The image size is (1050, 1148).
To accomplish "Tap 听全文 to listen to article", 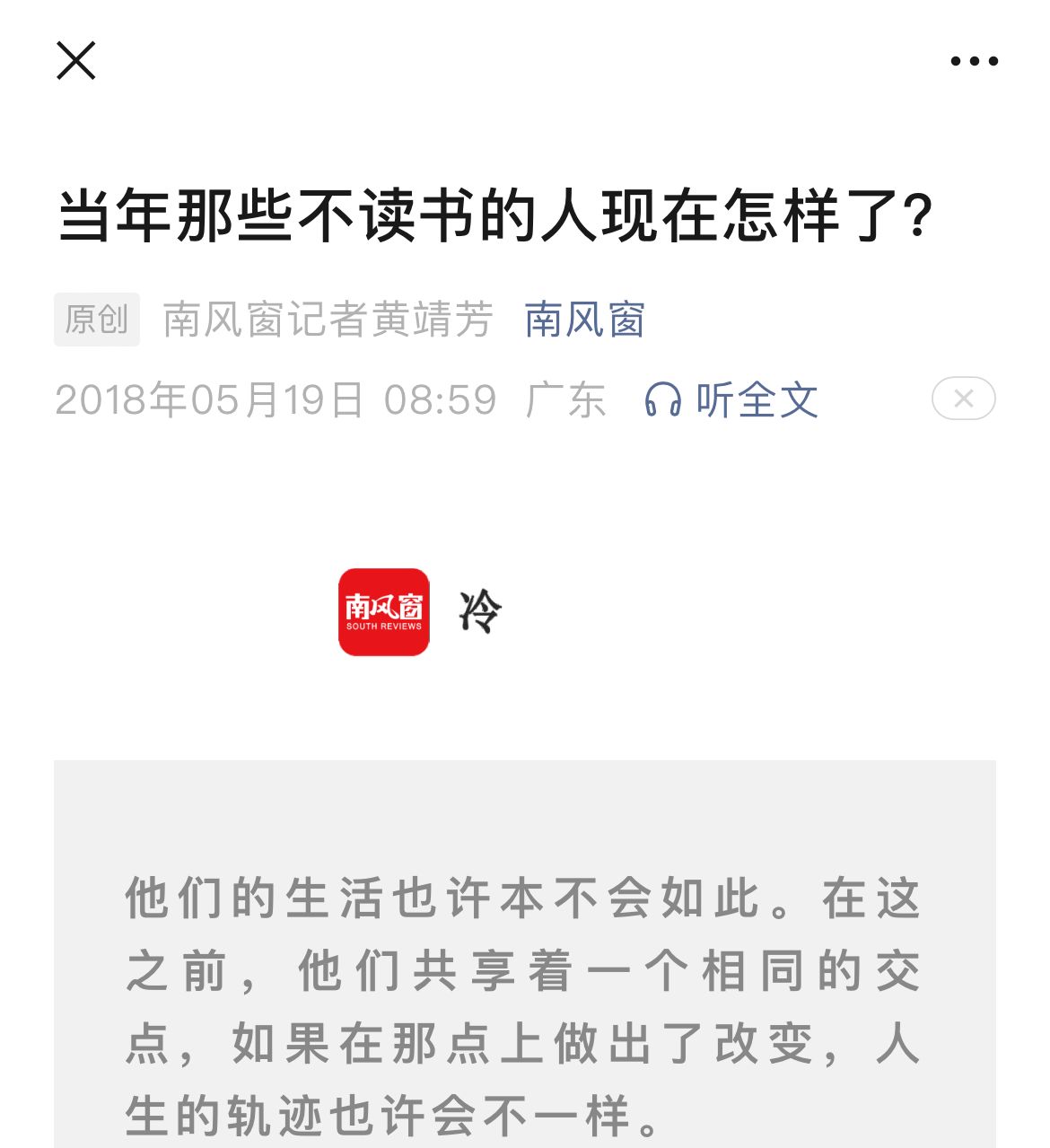I will (x=731, y=400).
